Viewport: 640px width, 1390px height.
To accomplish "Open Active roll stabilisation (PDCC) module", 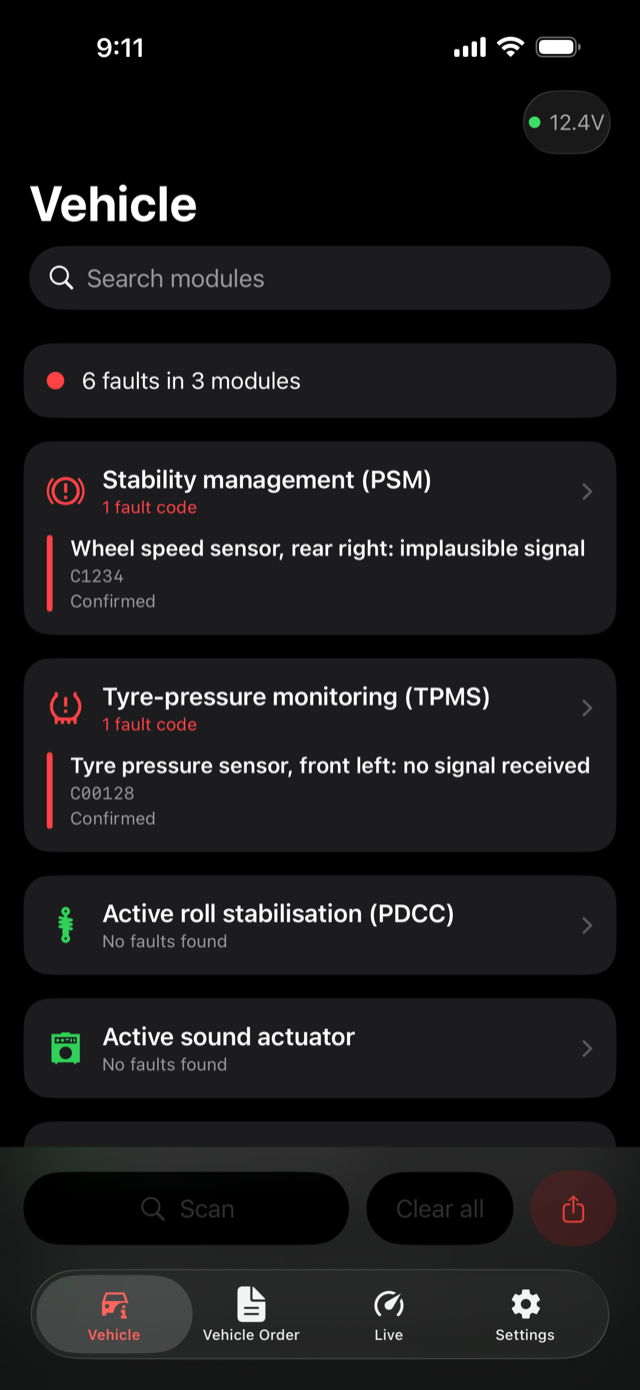I will click(x=320, y=925).
